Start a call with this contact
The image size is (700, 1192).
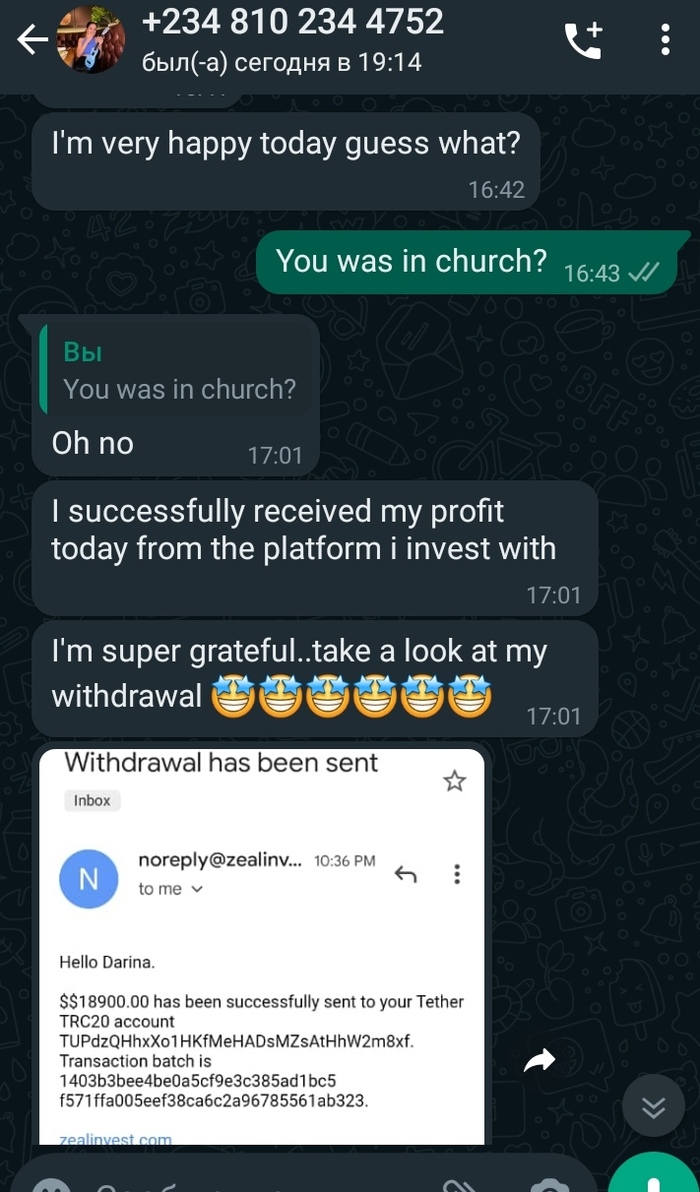pyautogui.click(x=584, y=40)
